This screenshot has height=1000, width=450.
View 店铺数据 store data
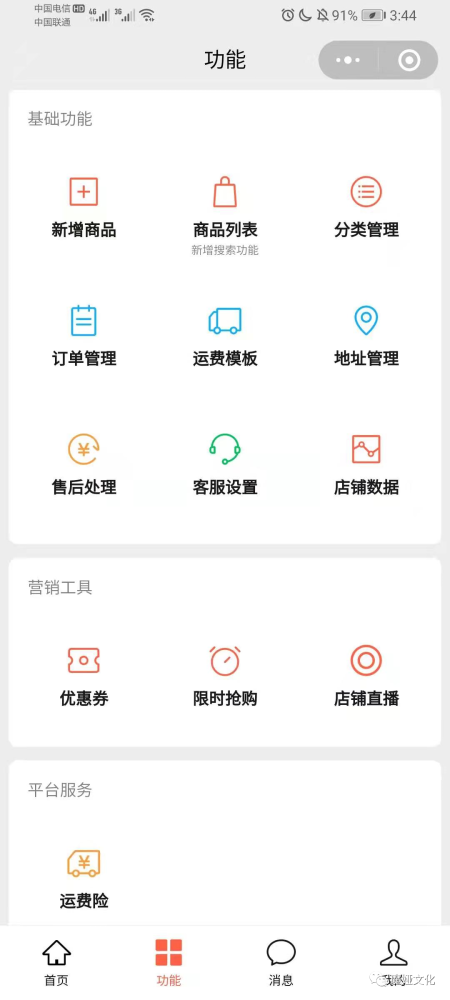coord(367,465)
